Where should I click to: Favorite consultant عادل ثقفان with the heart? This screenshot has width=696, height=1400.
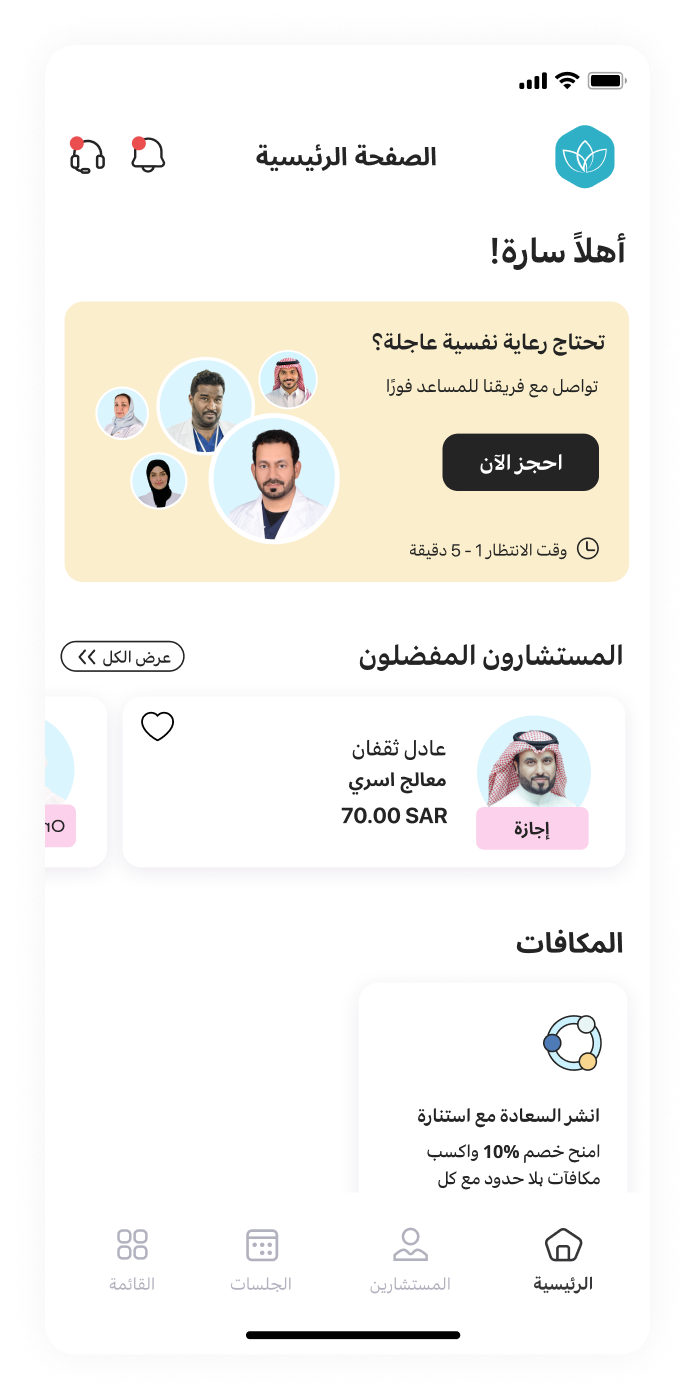pos(157,727)
